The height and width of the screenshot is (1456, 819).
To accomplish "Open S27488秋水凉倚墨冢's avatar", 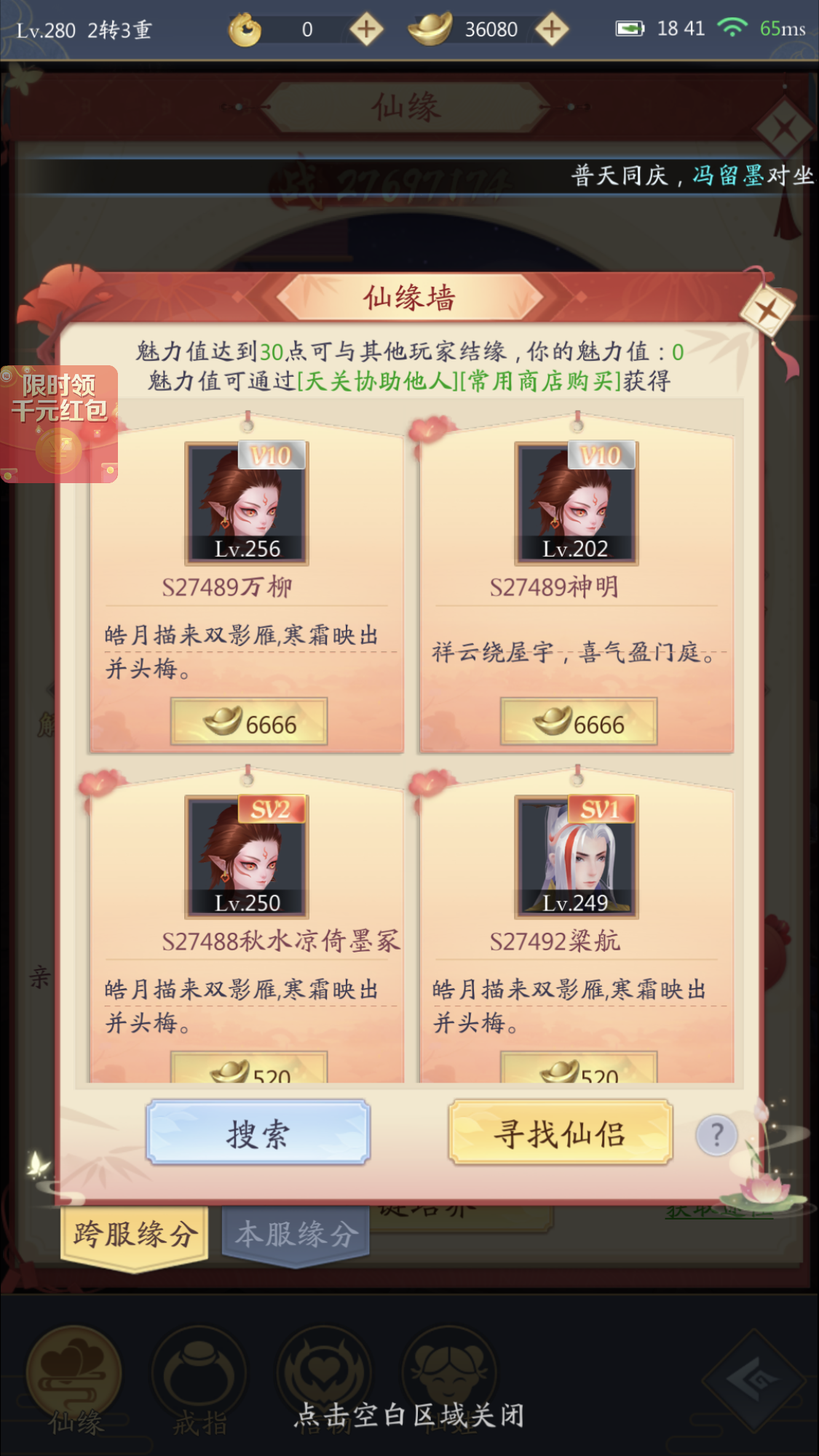I will tap(247, 856).
